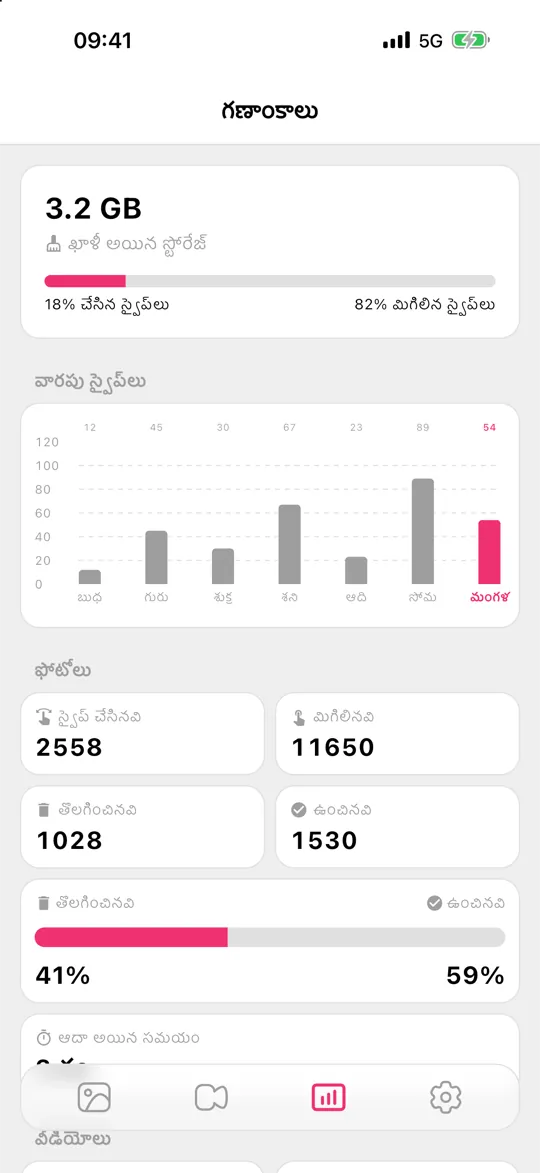Switch to the photos tab
The width and height of the screenshot is (540, 1173).
[94, 1097]
